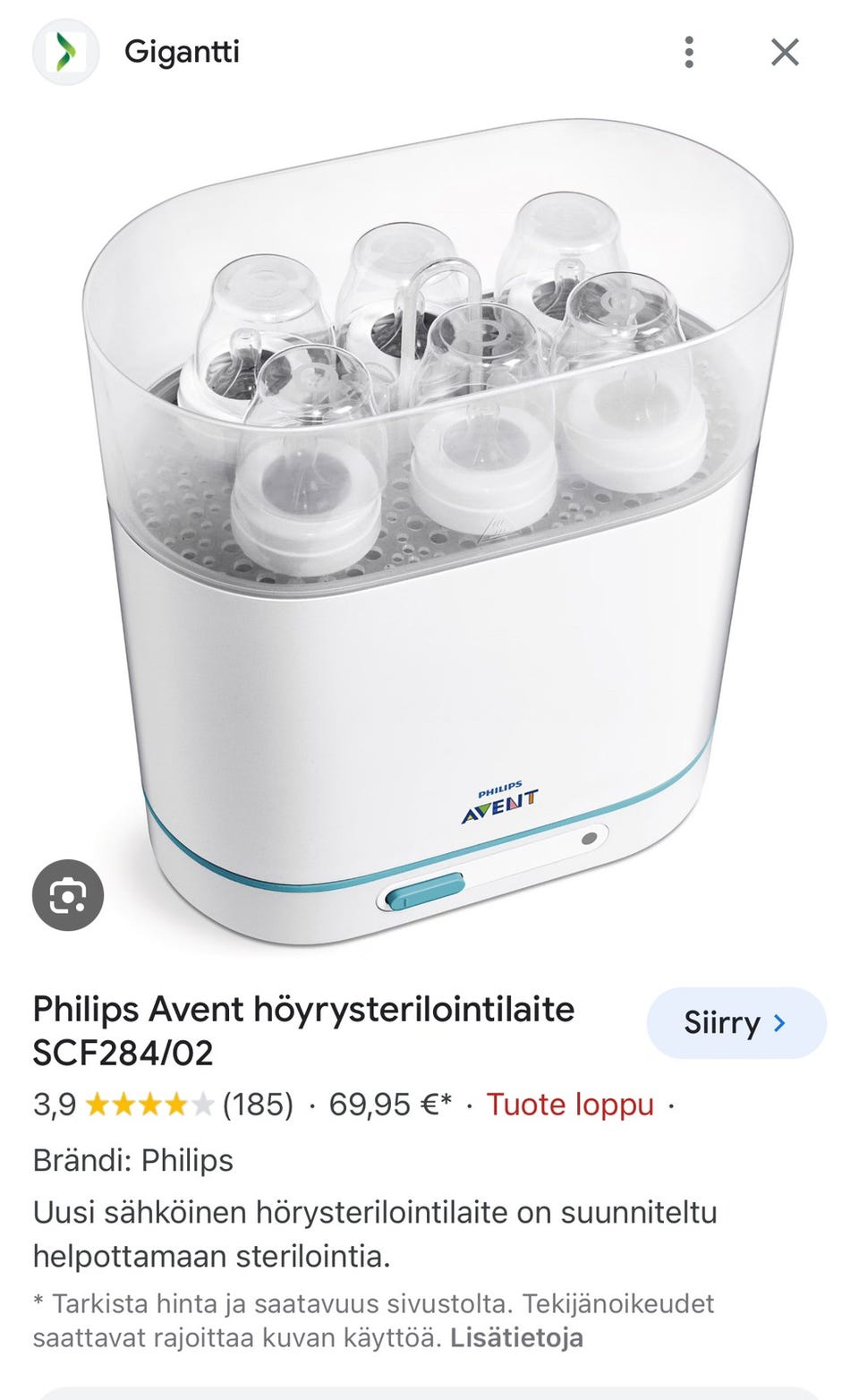Close the product image viewer
The width and height of the screenshot is (859, 1400).
pos(785,52)
